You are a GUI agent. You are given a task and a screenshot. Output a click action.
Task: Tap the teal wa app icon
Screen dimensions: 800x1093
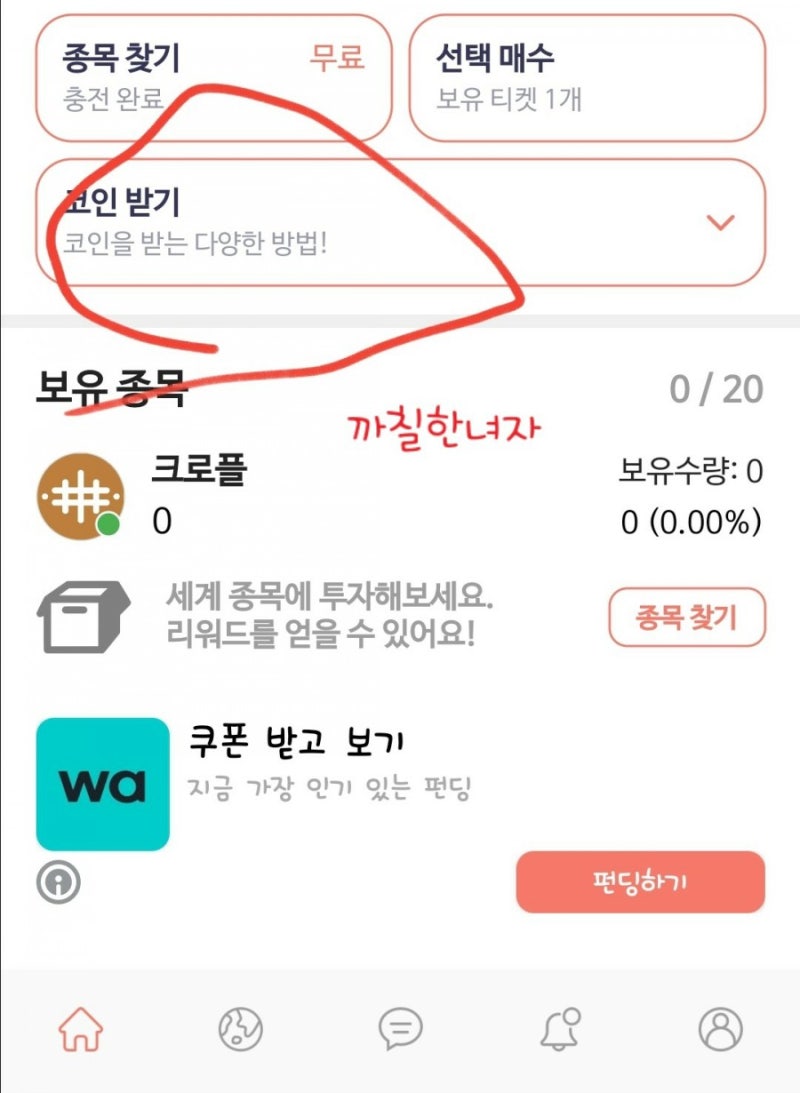click(x=103, y=781)
